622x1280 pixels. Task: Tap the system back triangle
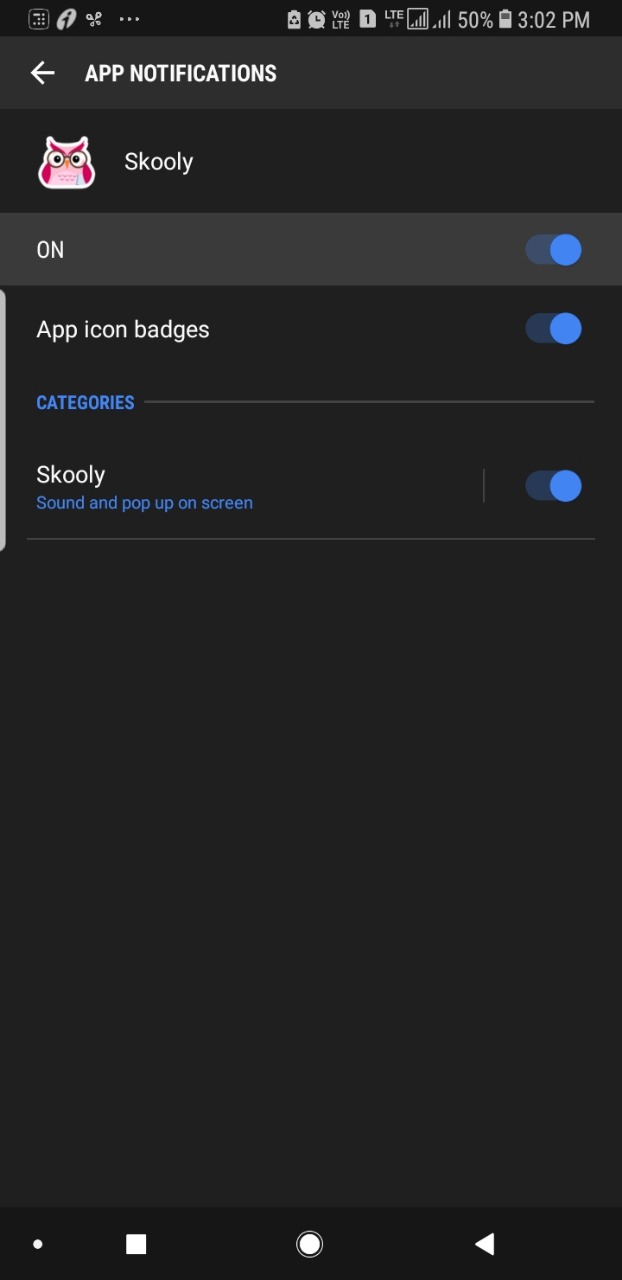484,1243
